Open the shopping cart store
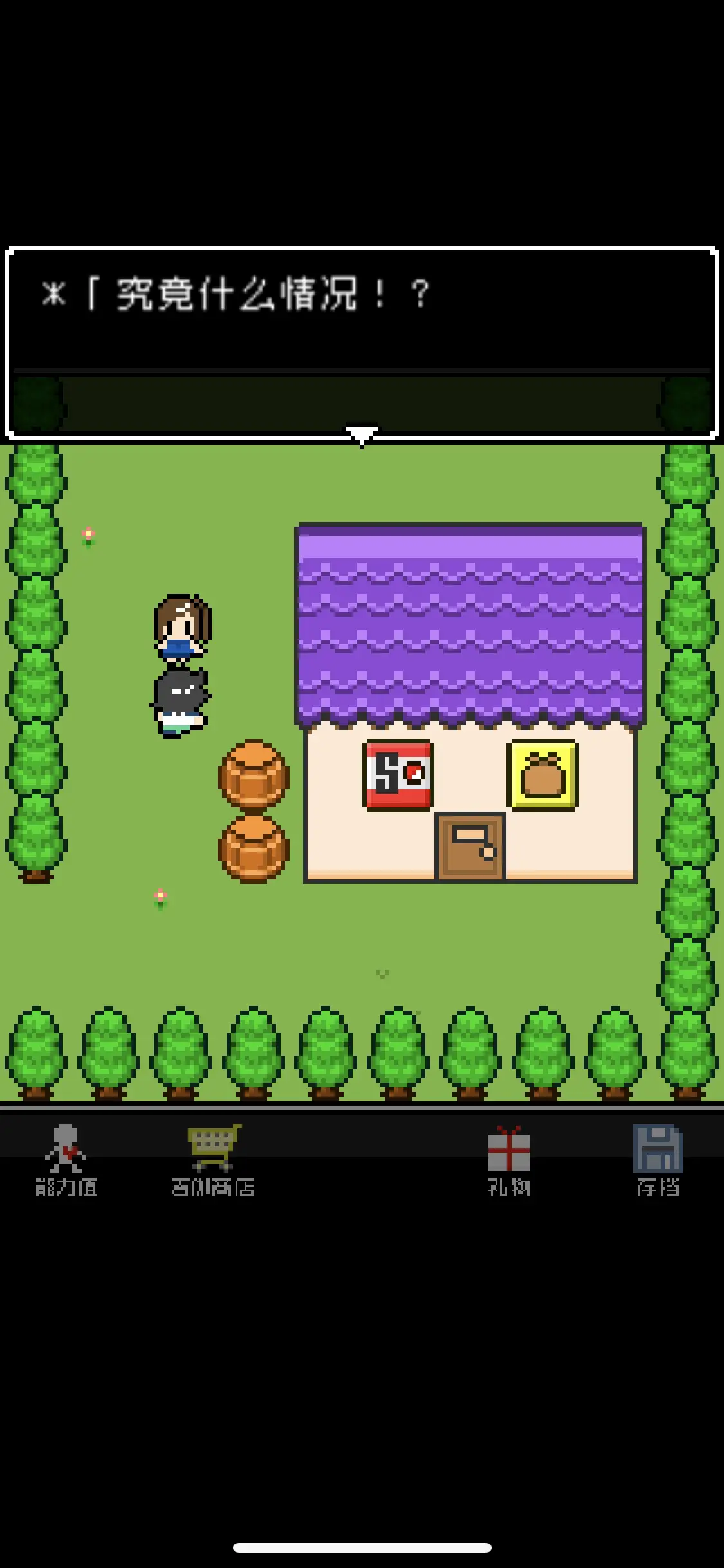This screenshot has height=1568, width=724. point(213,1160)
